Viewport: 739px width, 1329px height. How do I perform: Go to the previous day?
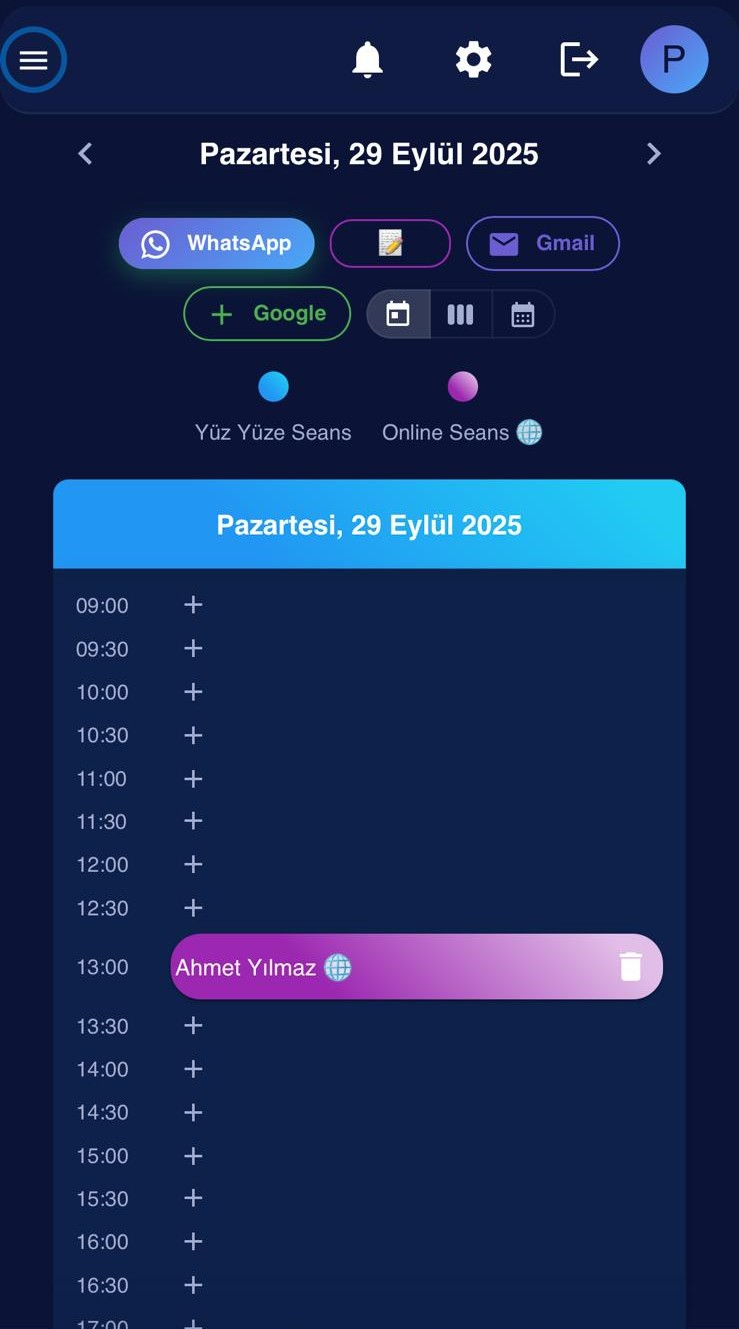[85, 154]
